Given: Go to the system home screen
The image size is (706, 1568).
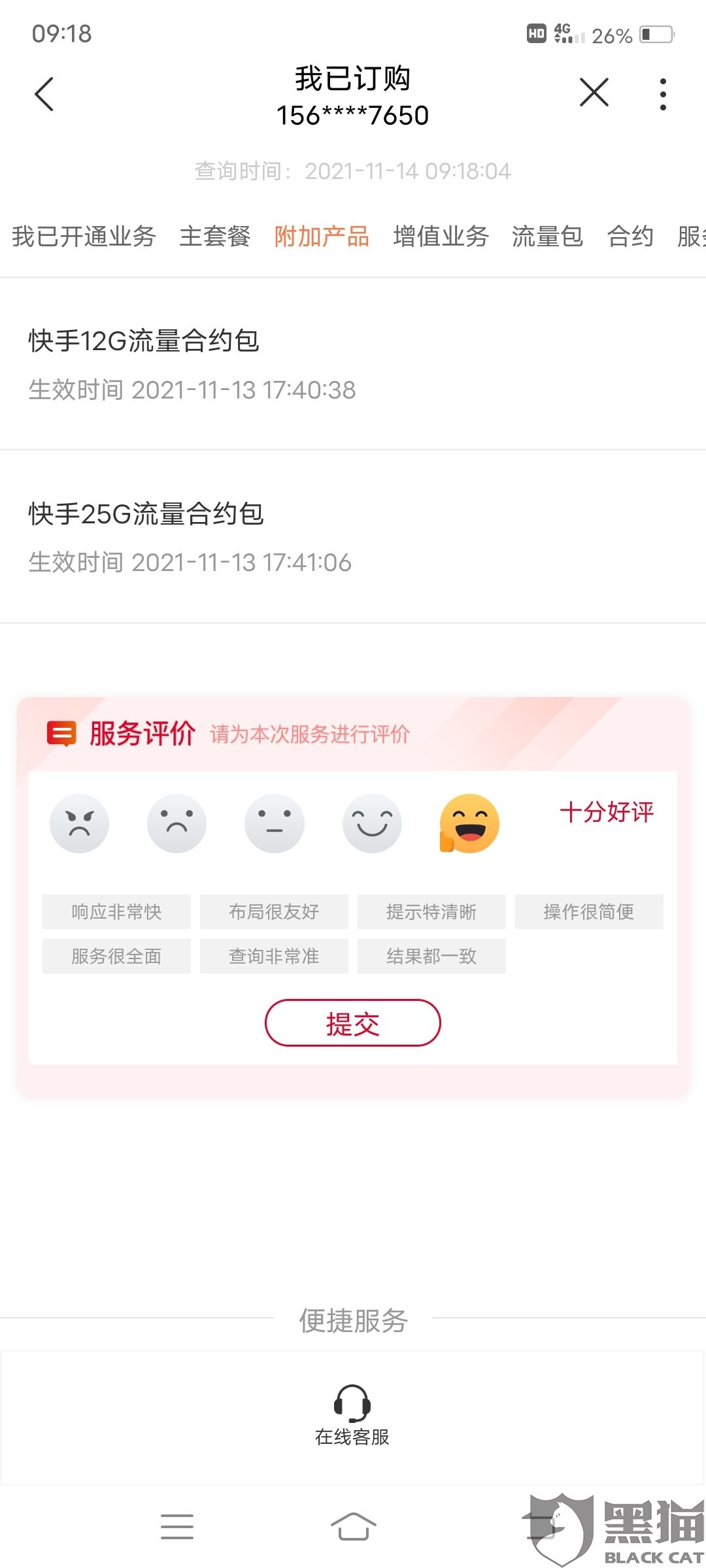Looking at the screenshot, I should [x=353, y=1526].
